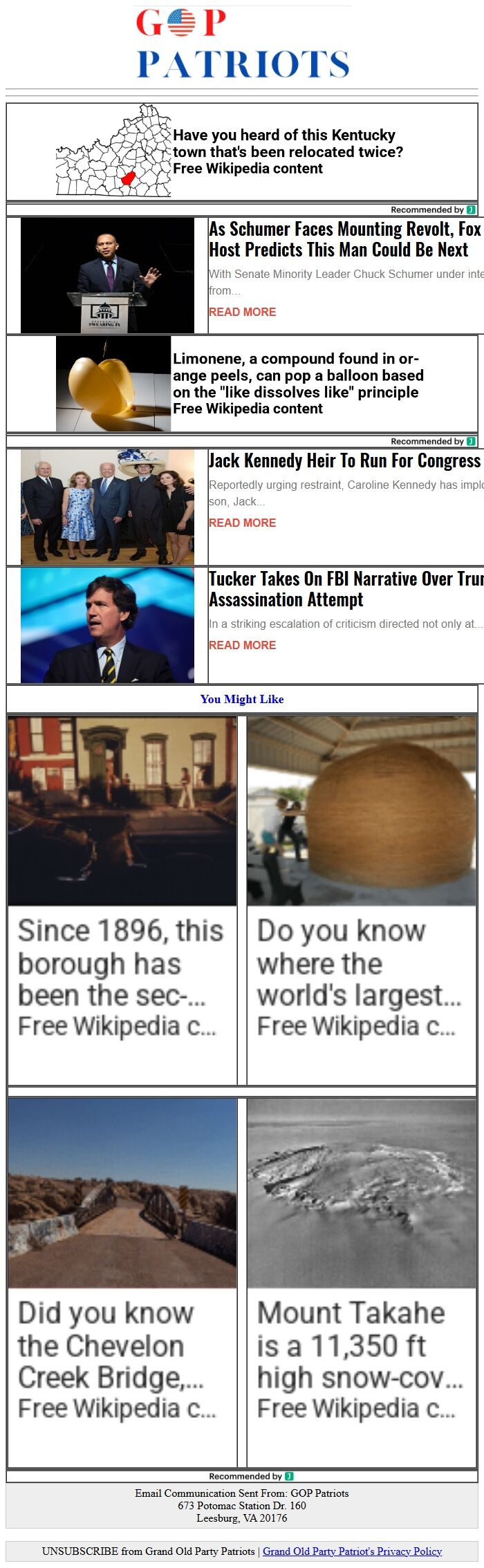Open Jack Kennedy Heir To Run headline

(x=344, y=460)
